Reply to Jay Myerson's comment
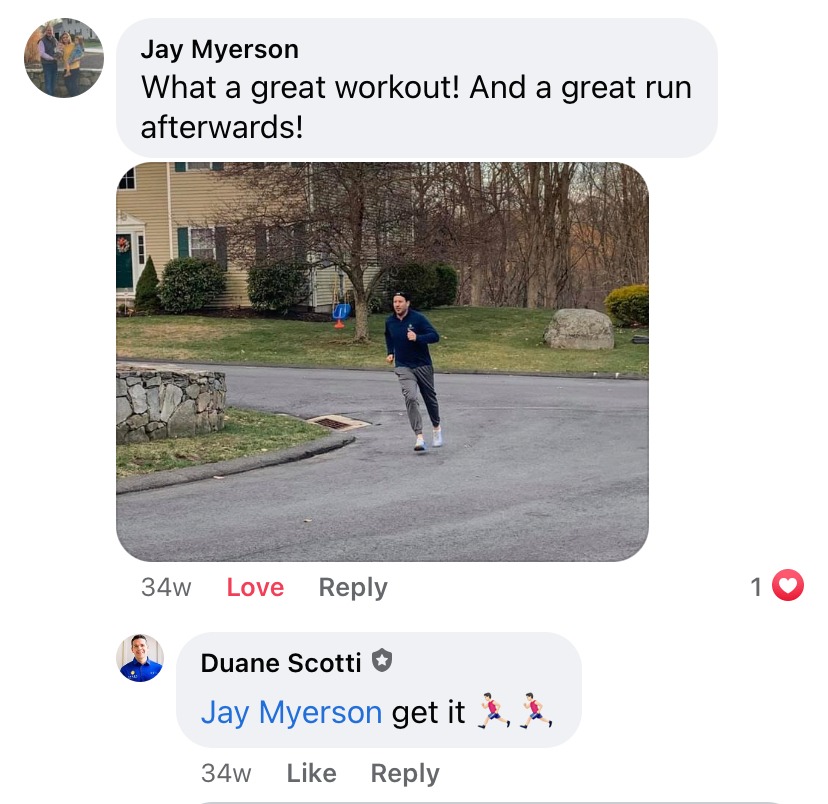 pos(352,588)
